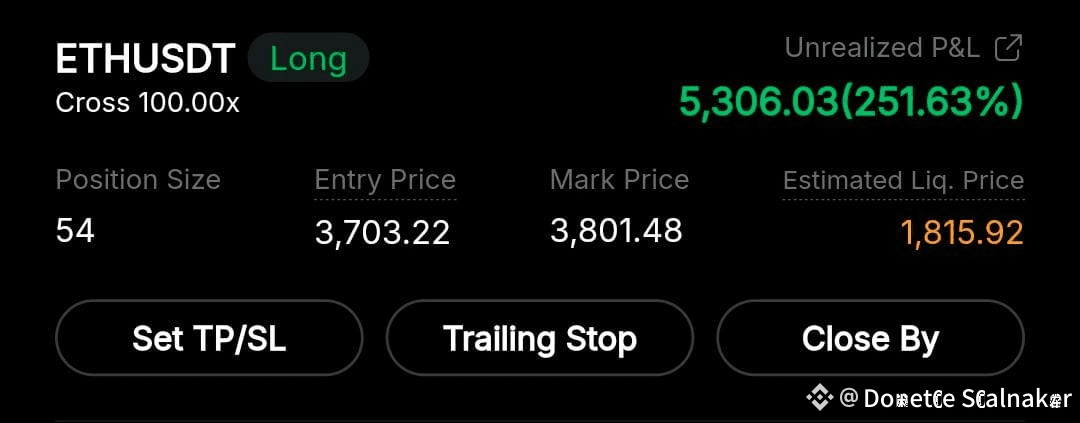This screenshot has height=423, width=1080.
Task: Set TP/SL for the ETHUSDT position
Action: 209,339
